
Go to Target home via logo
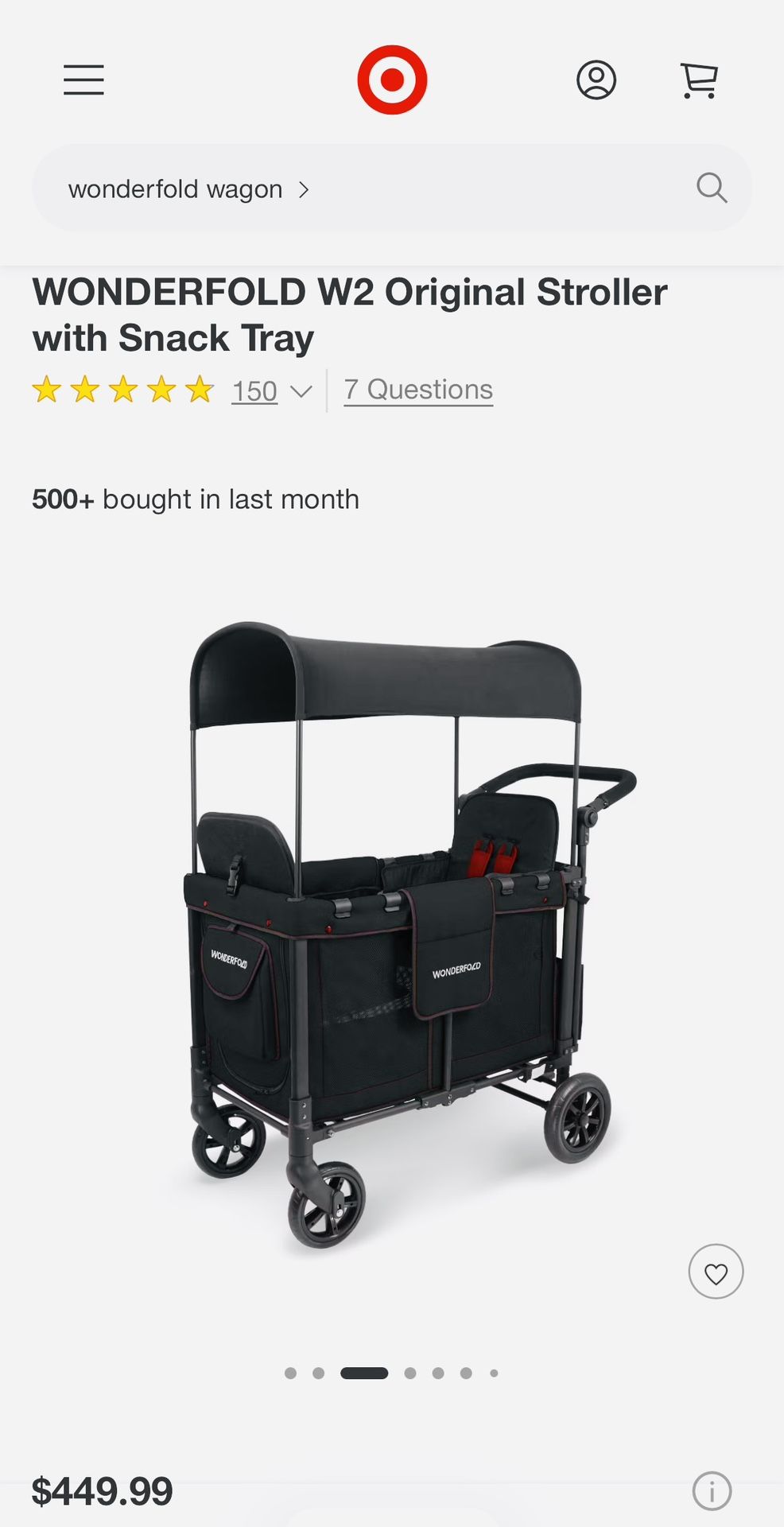[x=392, y=80]
